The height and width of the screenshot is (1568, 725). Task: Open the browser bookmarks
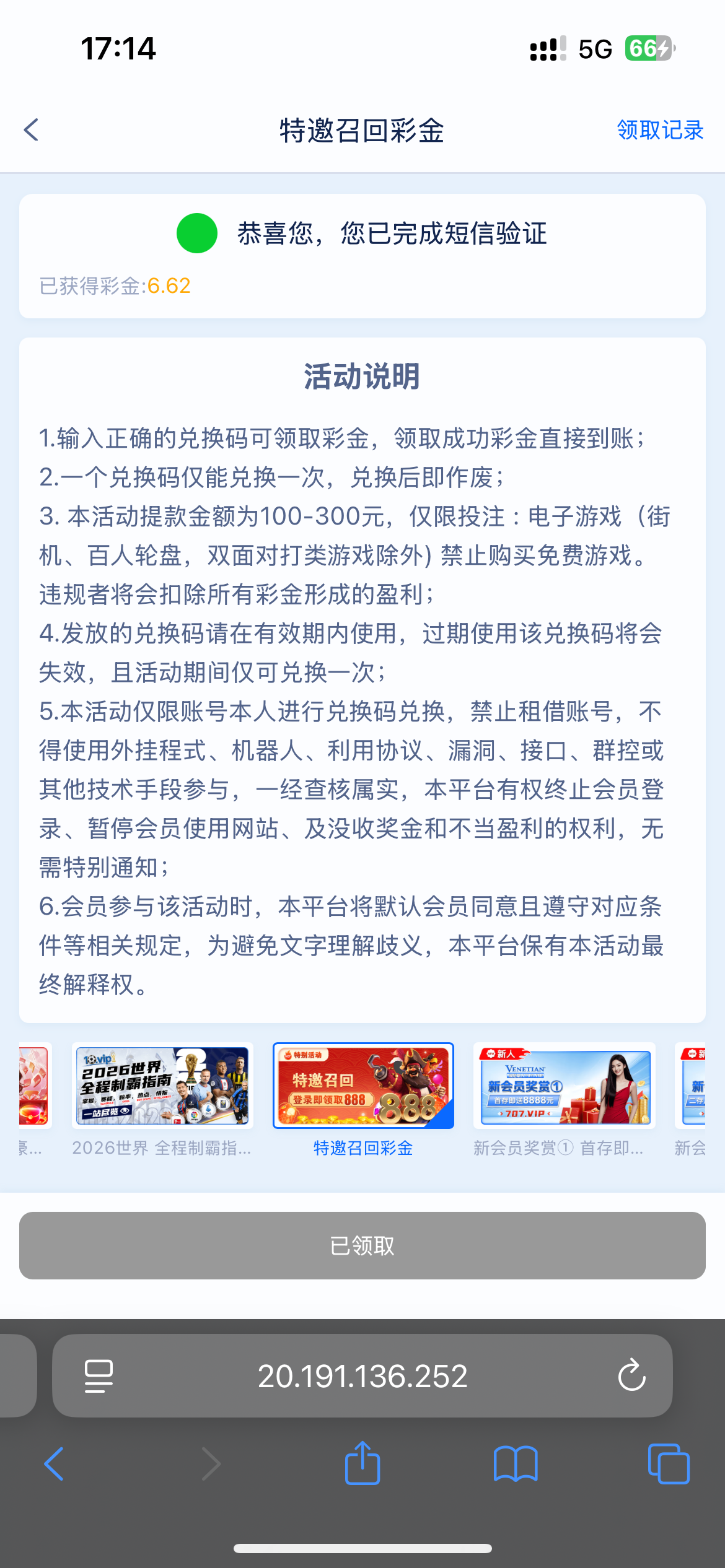(x=516, y=1464)
